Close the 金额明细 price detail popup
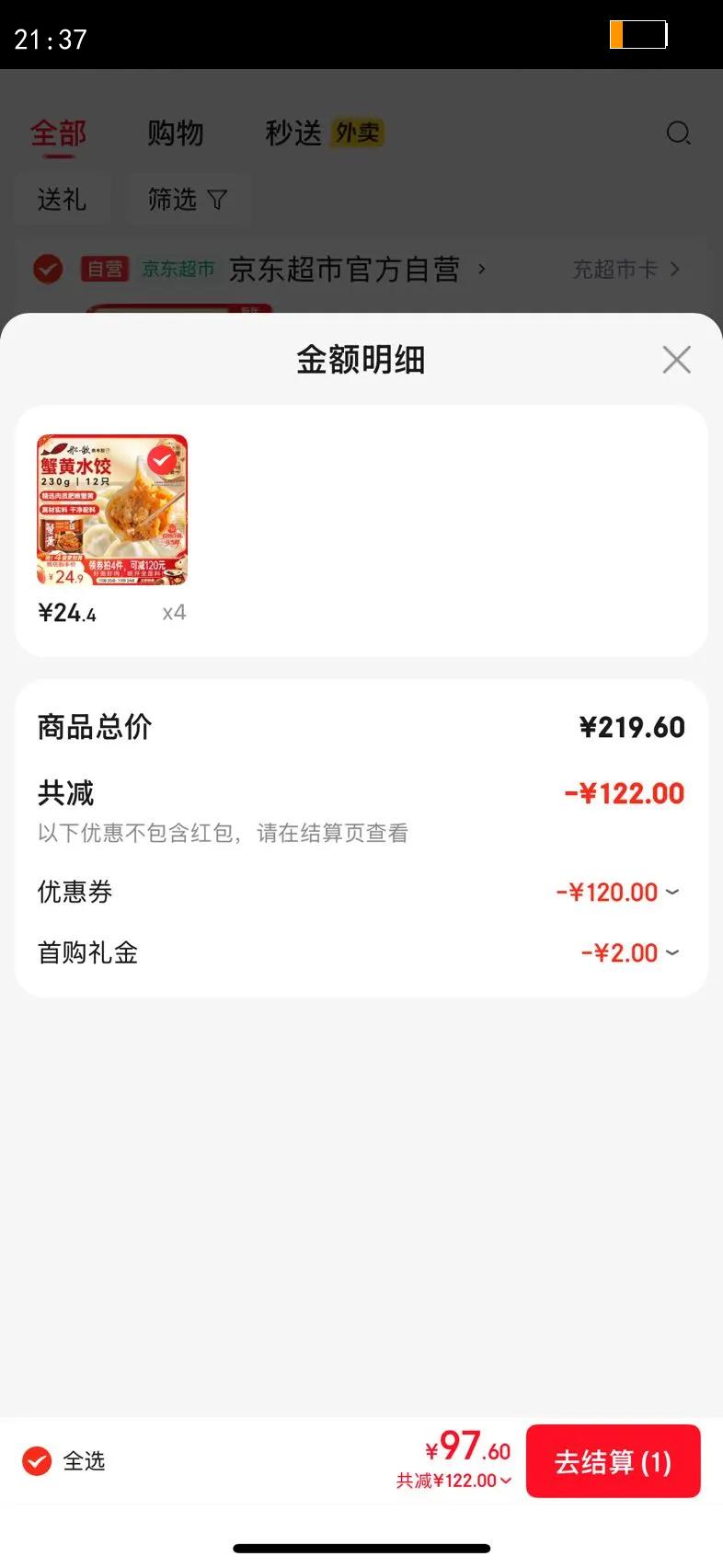 coord(676,360)
